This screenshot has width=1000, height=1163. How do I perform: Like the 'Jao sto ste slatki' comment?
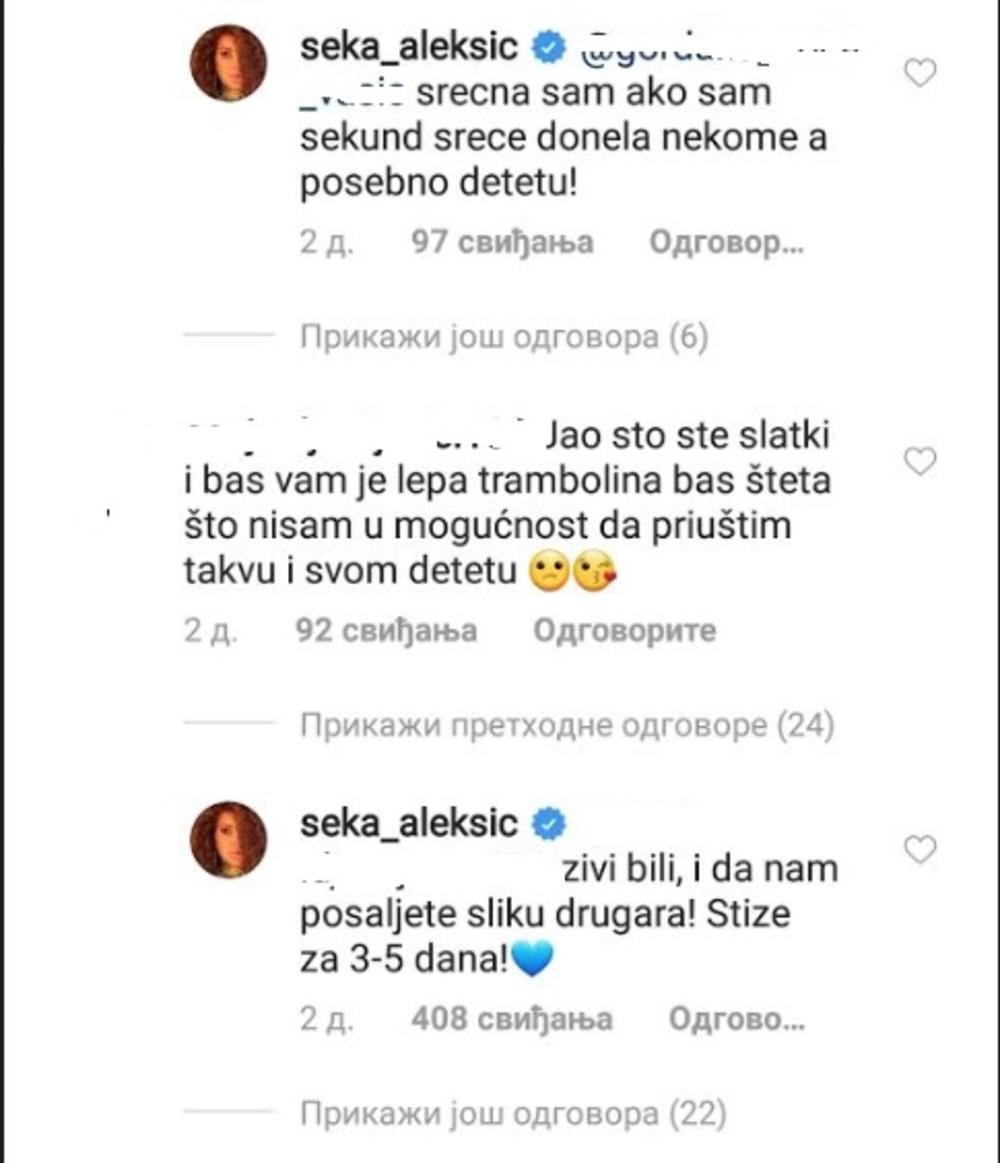[919, 461]
